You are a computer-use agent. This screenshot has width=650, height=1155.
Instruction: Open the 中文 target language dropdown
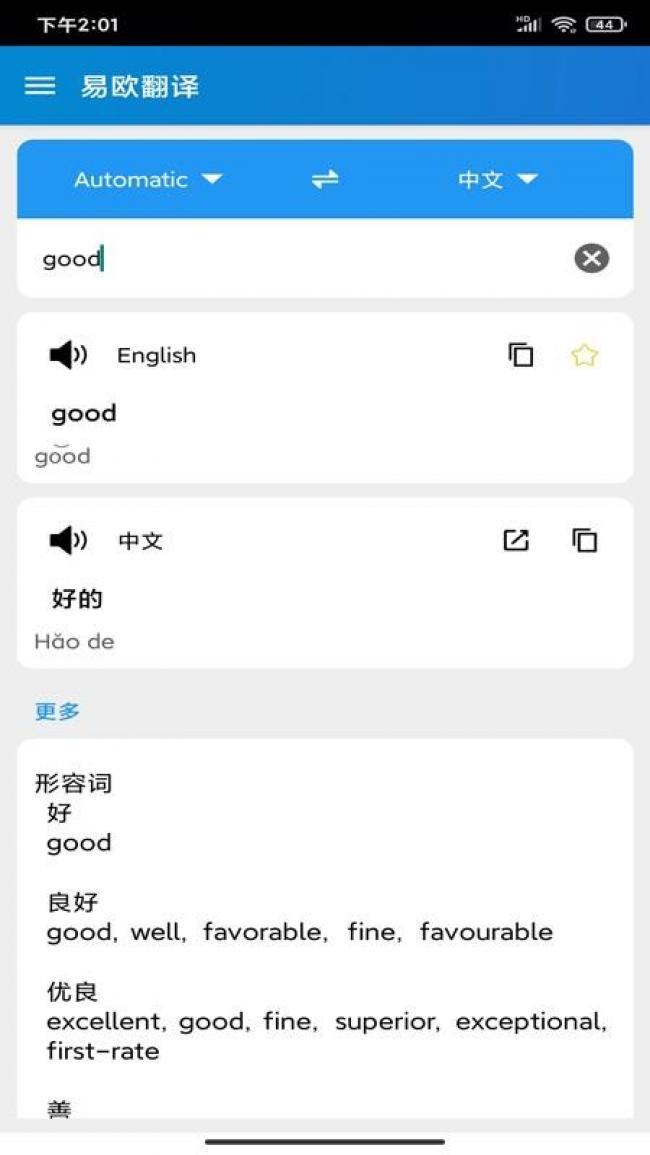click(x=498, y=180)
